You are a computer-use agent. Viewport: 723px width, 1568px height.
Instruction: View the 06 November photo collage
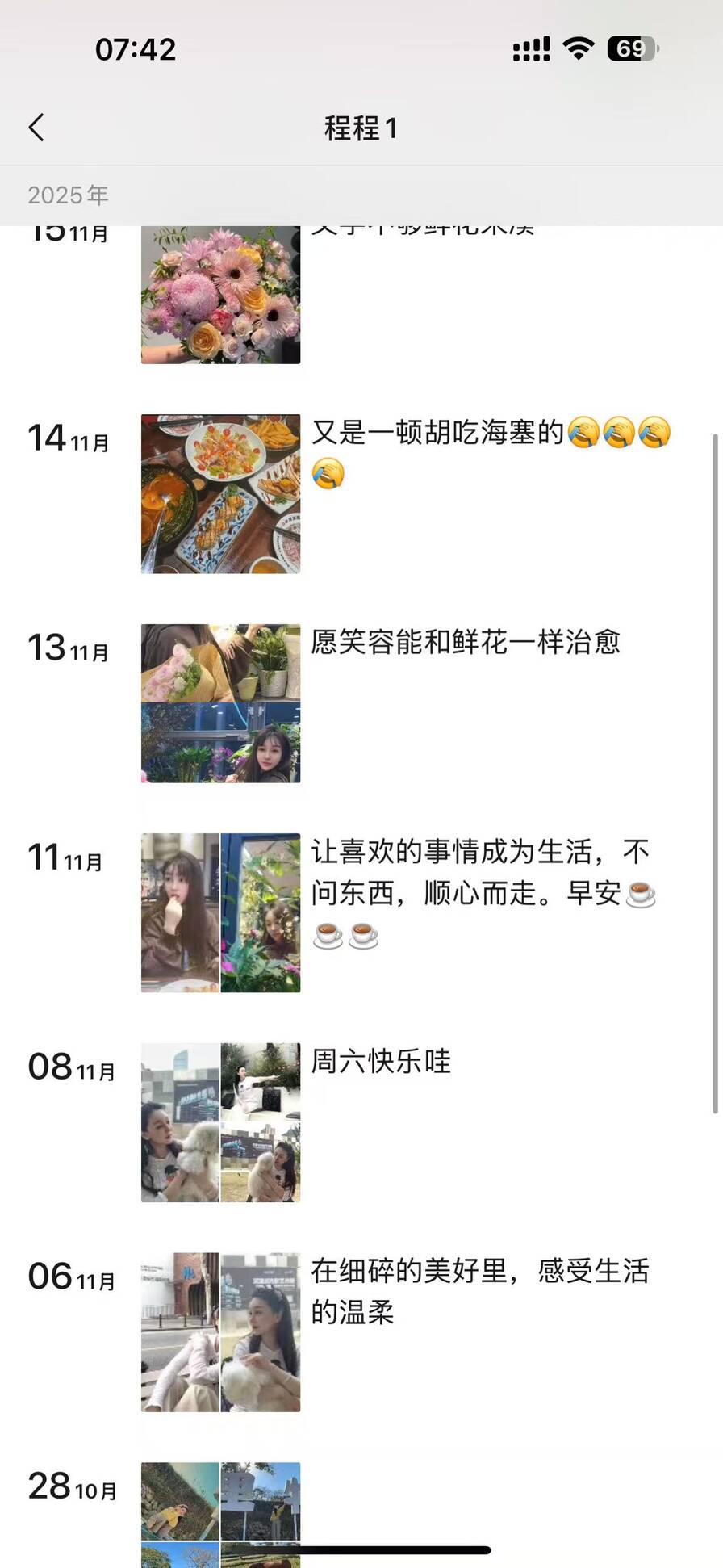tap(220, 1332)
